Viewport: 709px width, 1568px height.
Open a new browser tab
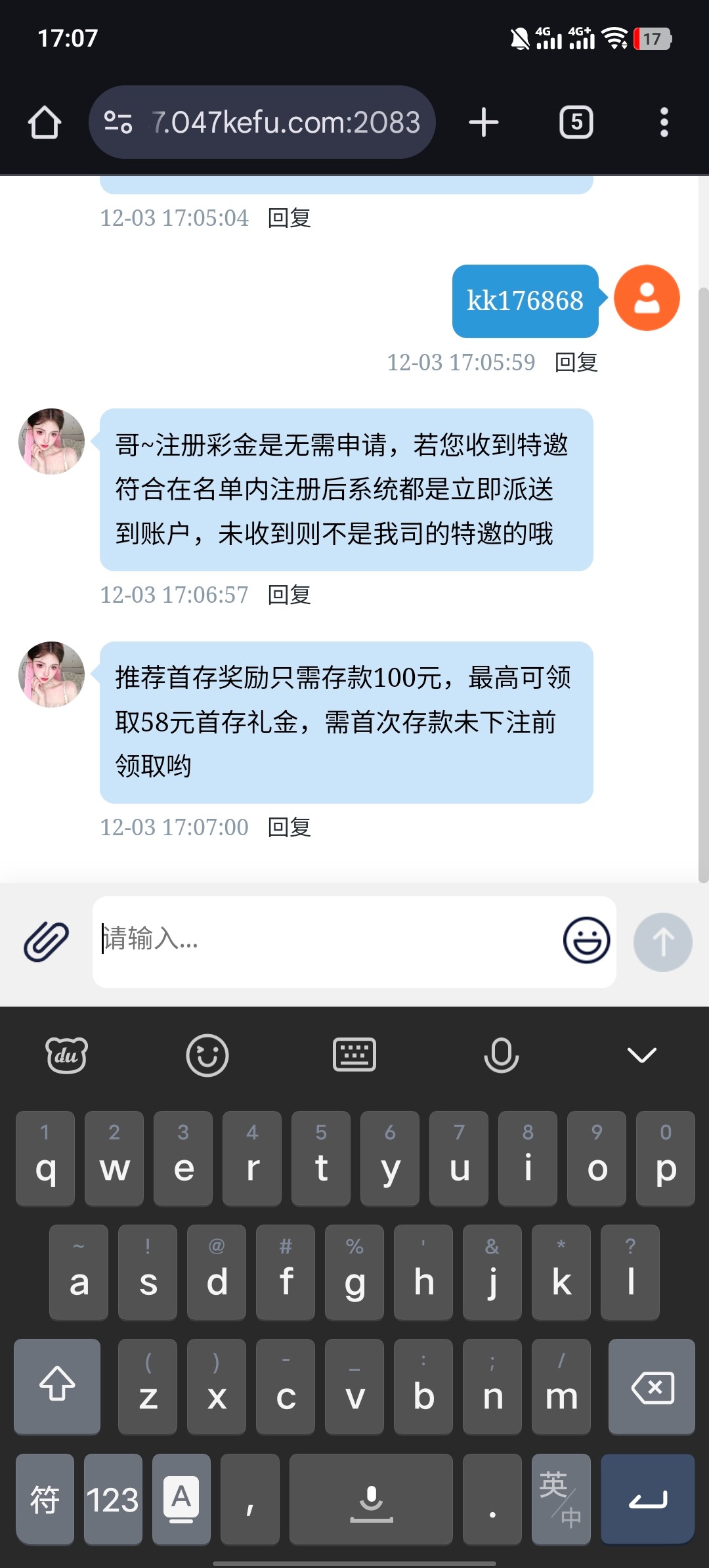point(484,123)
